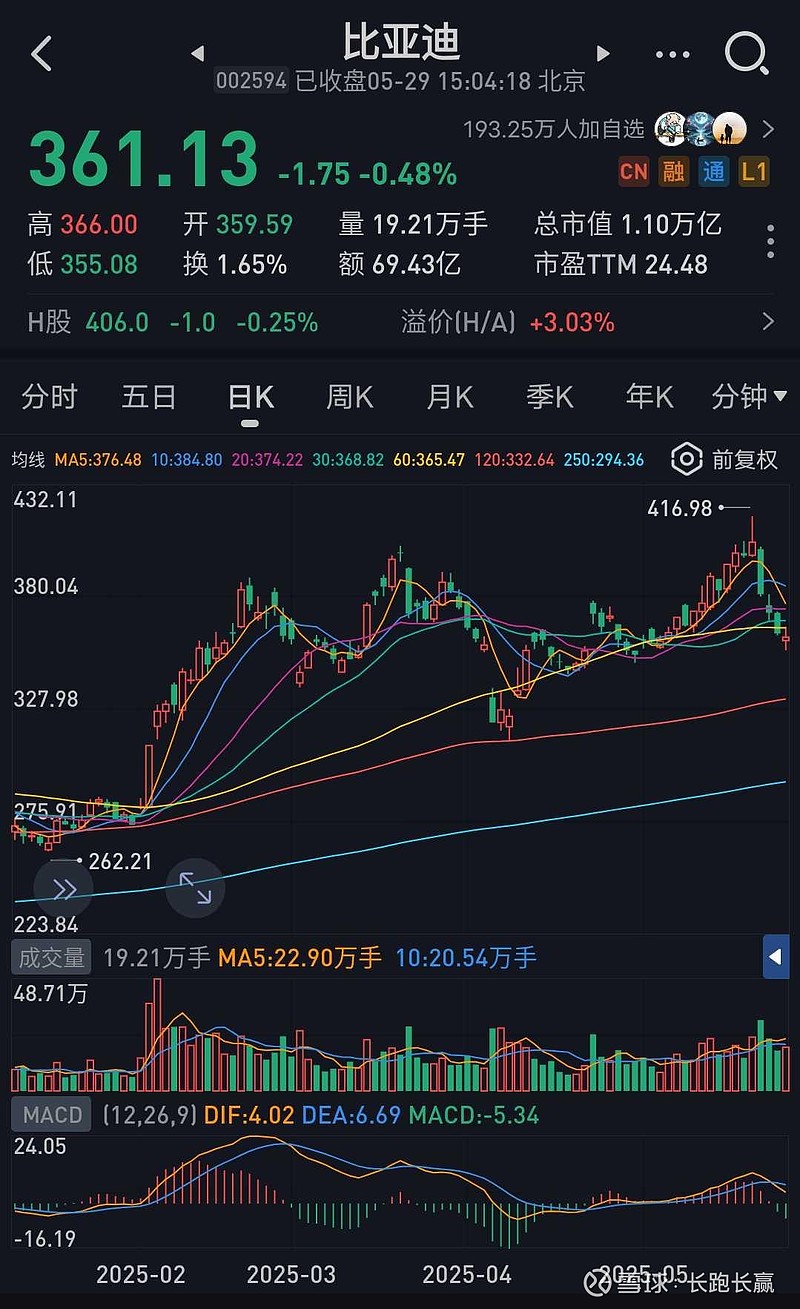Image resolution: width=800 pixels, height=1309 pixels.
Task: Switch to the 月K chart tab
Action: (450, 397)
